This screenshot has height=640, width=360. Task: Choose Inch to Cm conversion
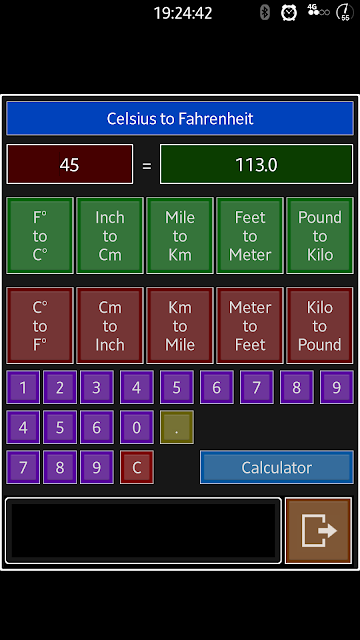point(110,236)
